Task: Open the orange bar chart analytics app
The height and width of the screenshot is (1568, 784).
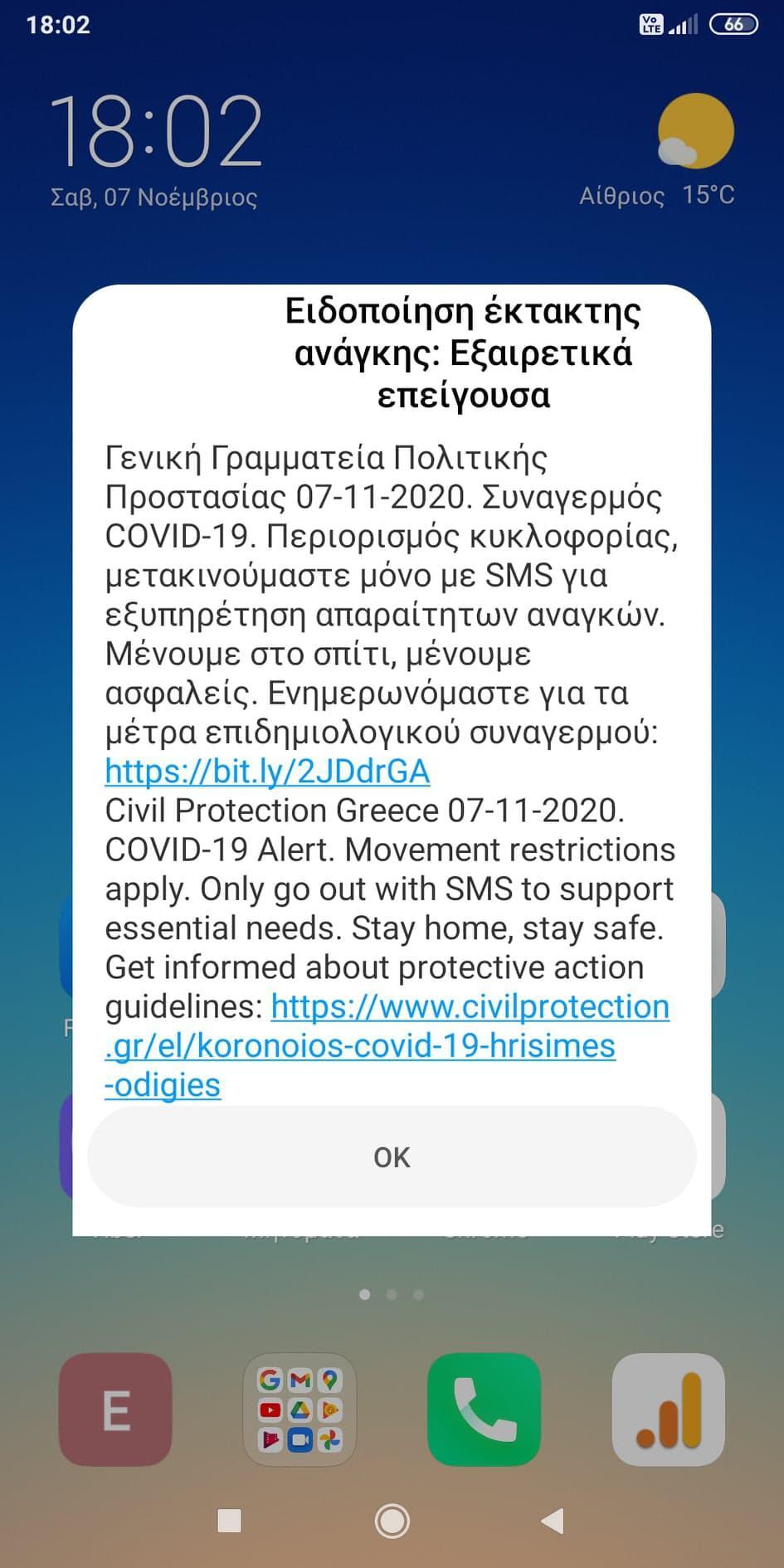Action: pyautogui.click(x=668, y=1410)
